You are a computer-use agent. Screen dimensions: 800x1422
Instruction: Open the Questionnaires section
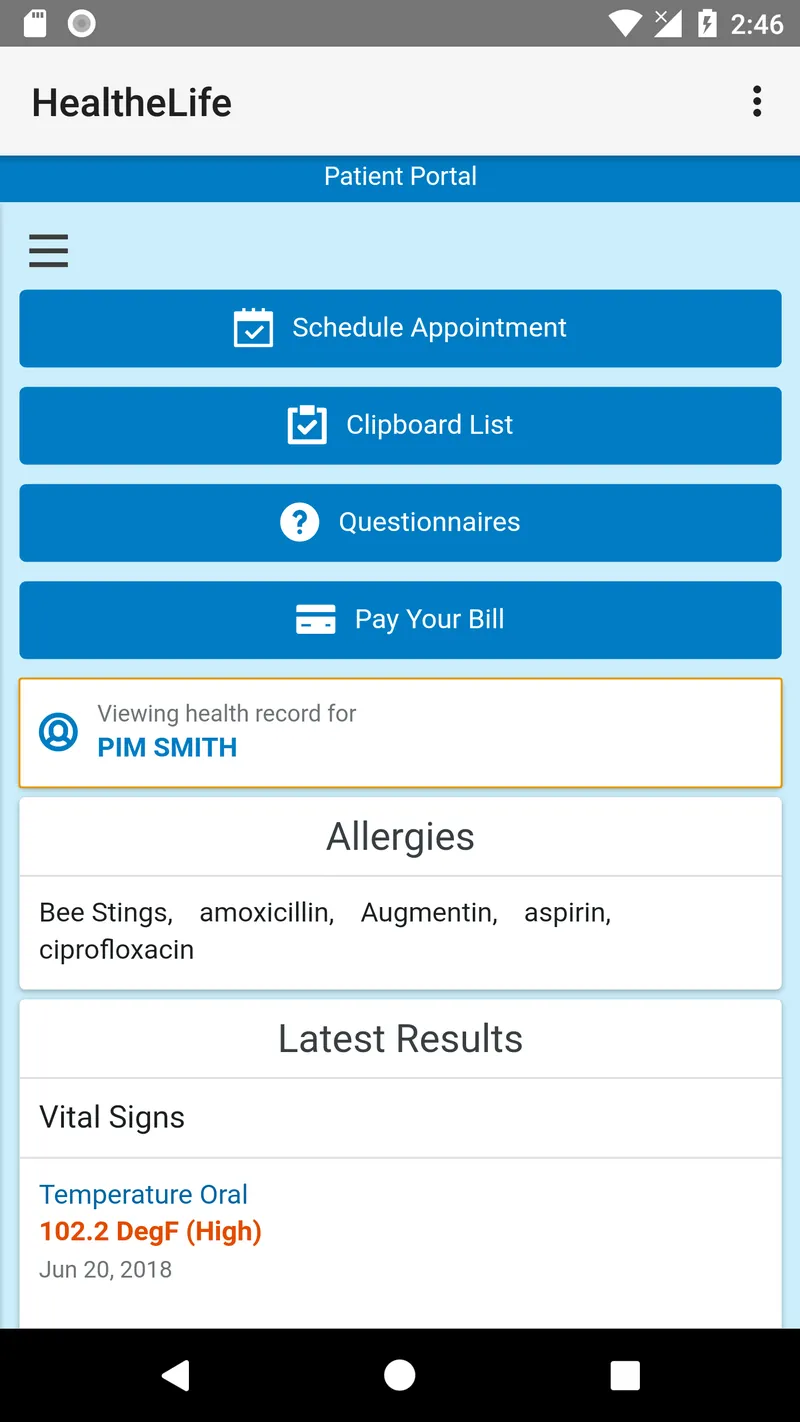[400, 521]
